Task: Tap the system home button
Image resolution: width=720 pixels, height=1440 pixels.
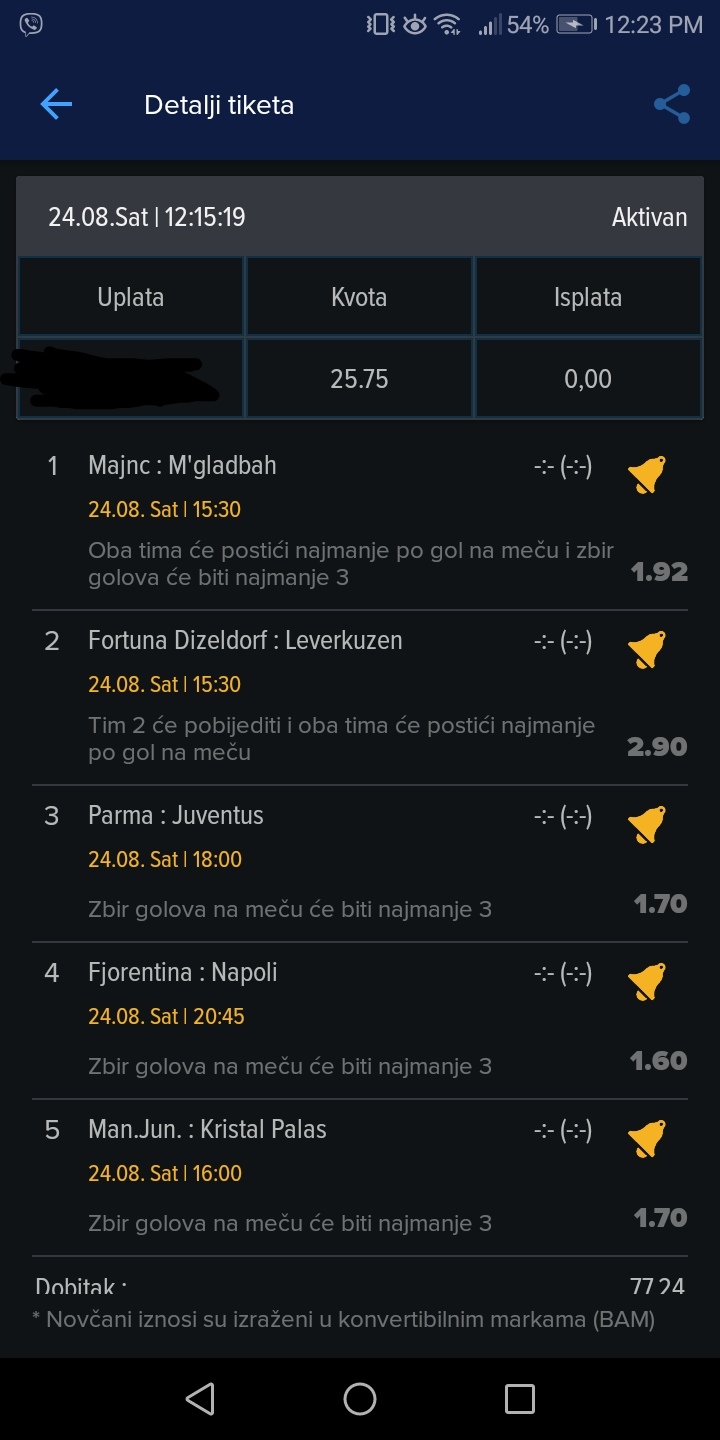Action: point(360,1398)
